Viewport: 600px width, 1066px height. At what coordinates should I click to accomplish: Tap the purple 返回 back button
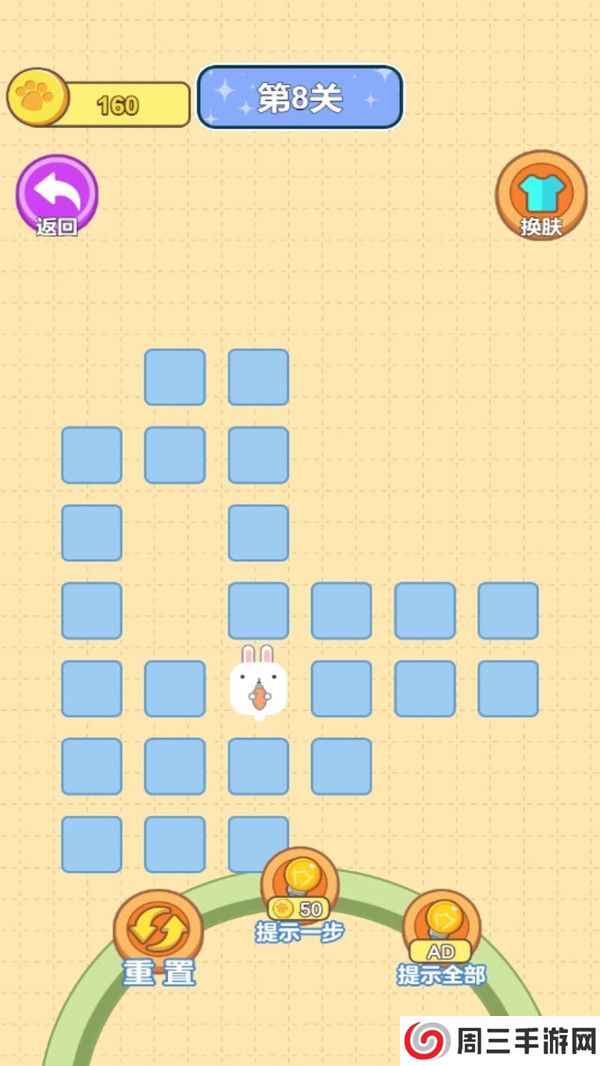point(57,194)
